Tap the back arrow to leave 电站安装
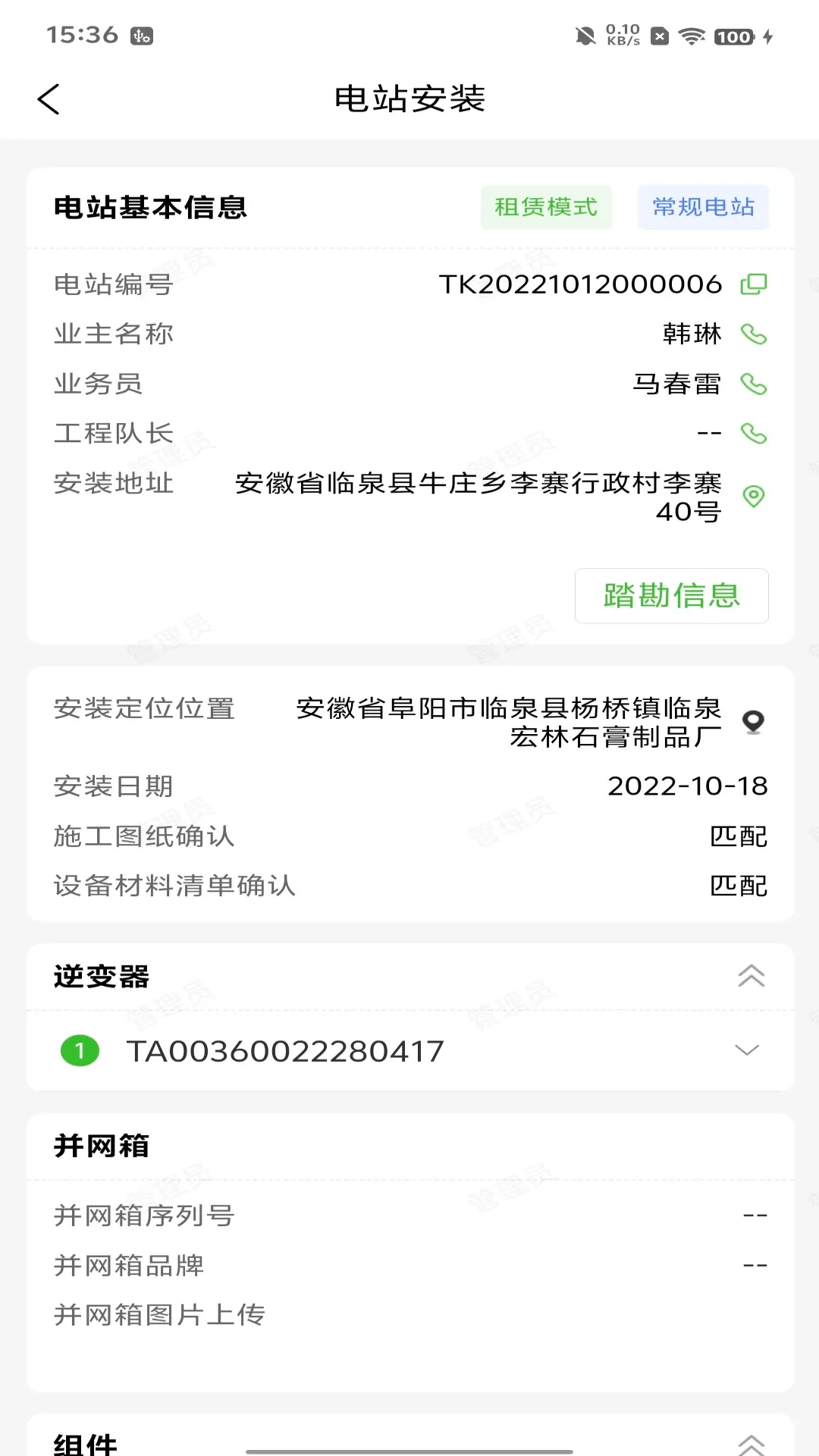Viewport: 819px width, 1456px height. click(49, 99)
